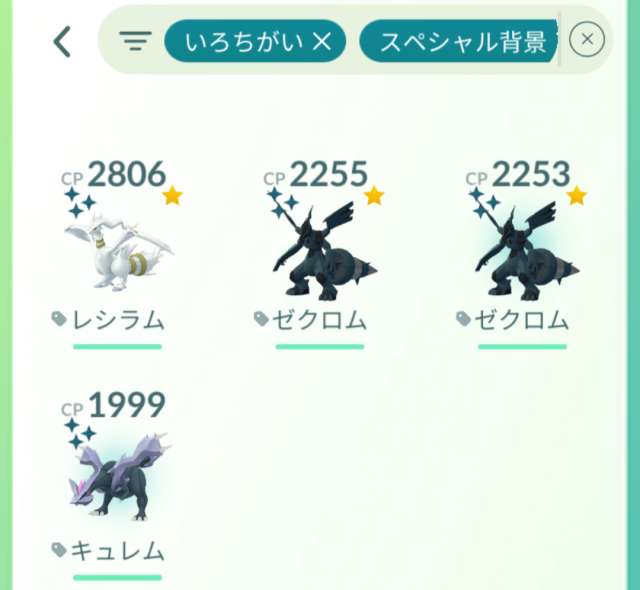Open レシラム with CP 2806

click(x=116, y=247)
